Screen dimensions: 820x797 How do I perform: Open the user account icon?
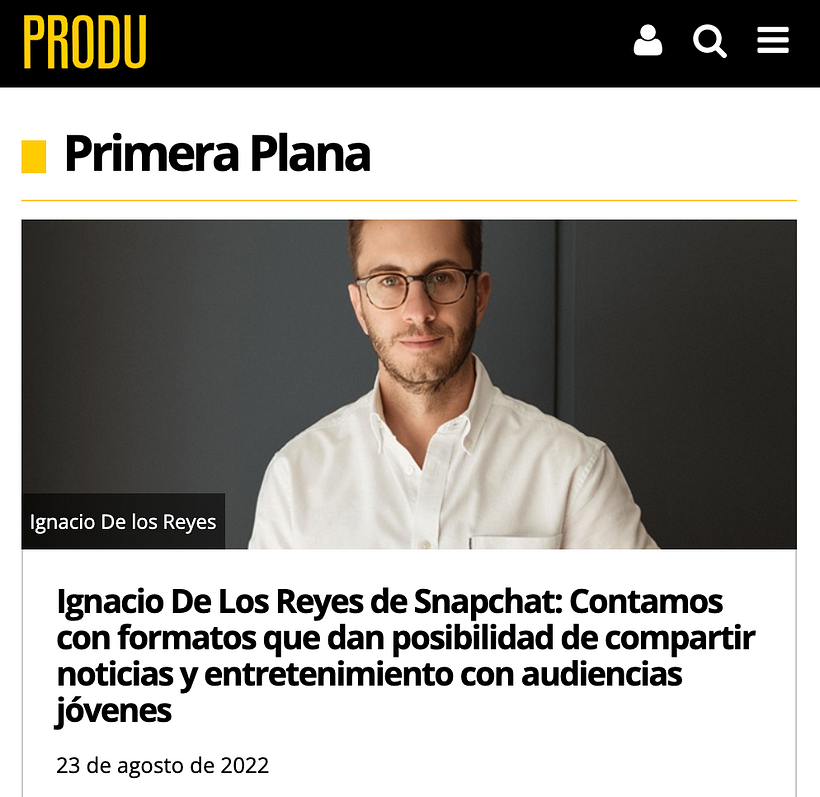pyautogui.click(x=648, y=41)
